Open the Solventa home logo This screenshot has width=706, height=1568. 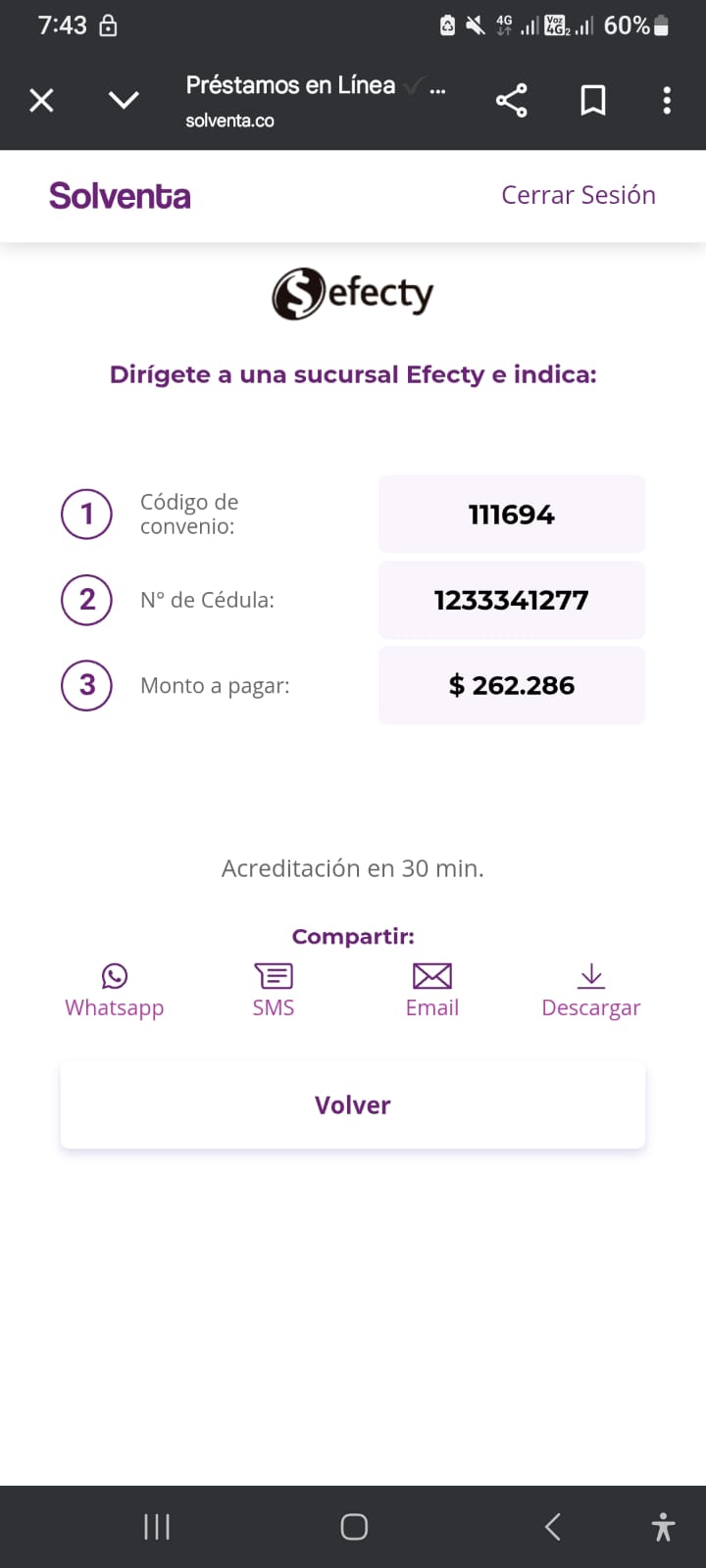point(120,196)
